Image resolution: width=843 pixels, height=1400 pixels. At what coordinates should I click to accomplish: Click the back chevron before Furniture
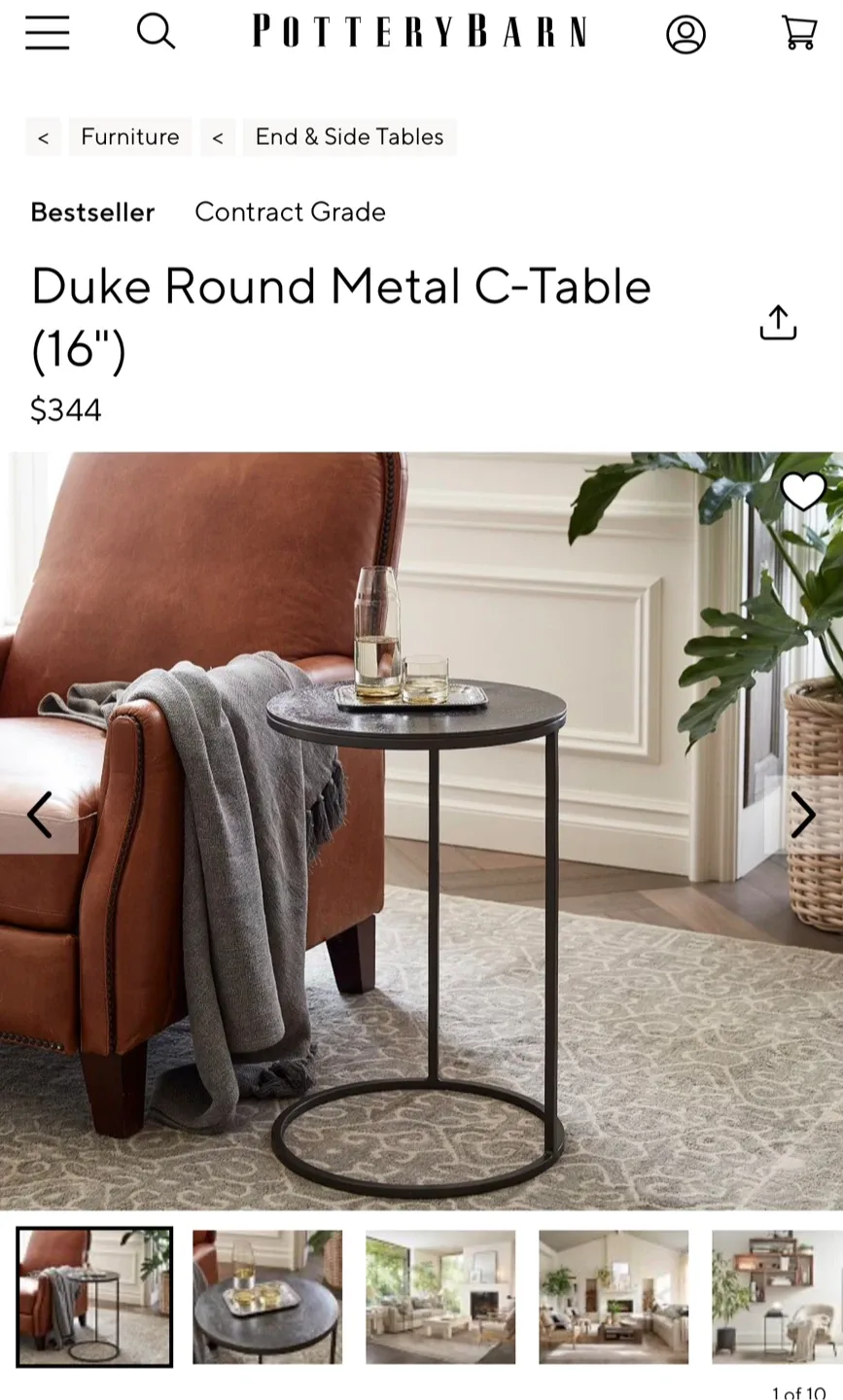click(43, 137)
